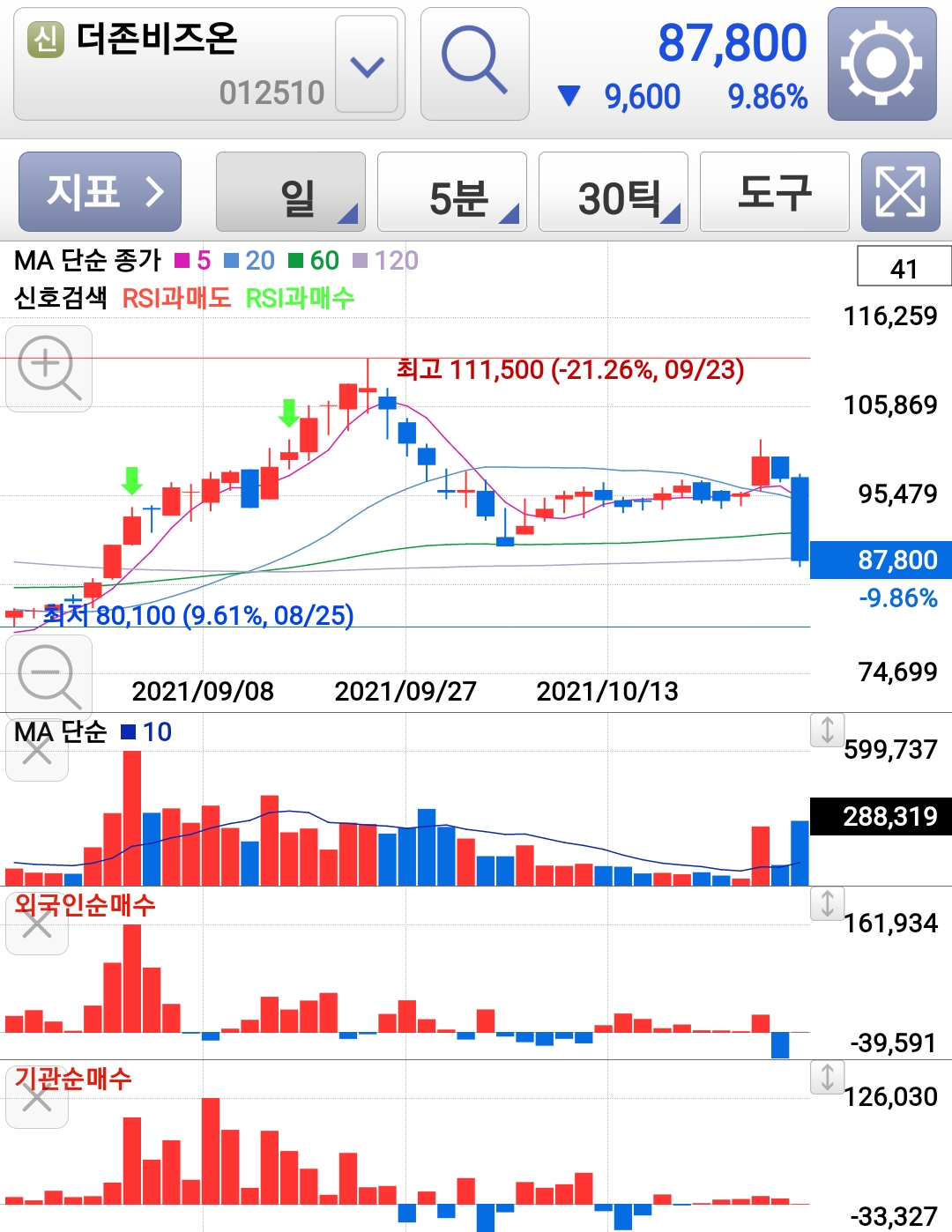Close the 외국인순매수 indicator panel
This screenshot has height=1232, width=952.
pos(37,924)
